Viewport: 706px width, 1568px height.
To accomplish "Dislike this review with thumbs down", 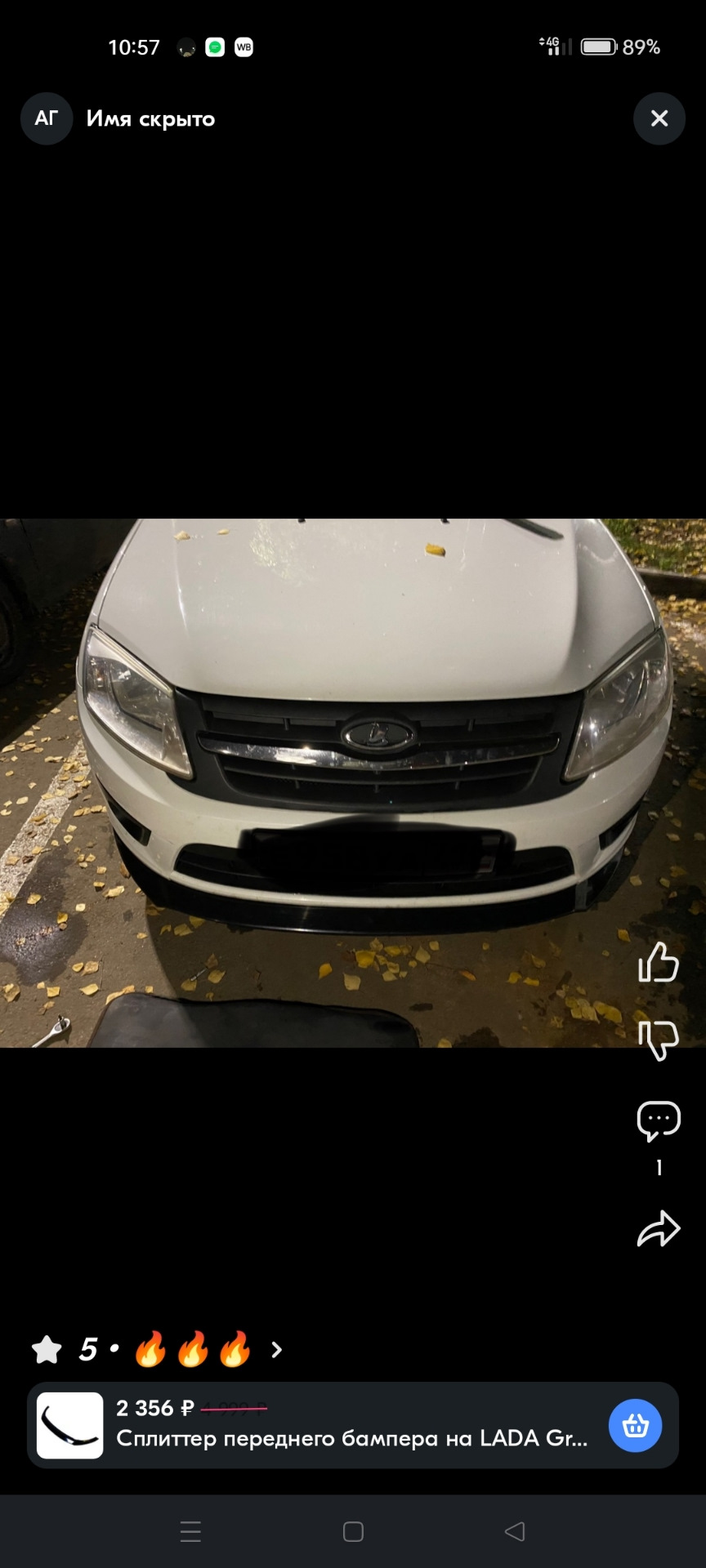I will tap(658, 1039).
